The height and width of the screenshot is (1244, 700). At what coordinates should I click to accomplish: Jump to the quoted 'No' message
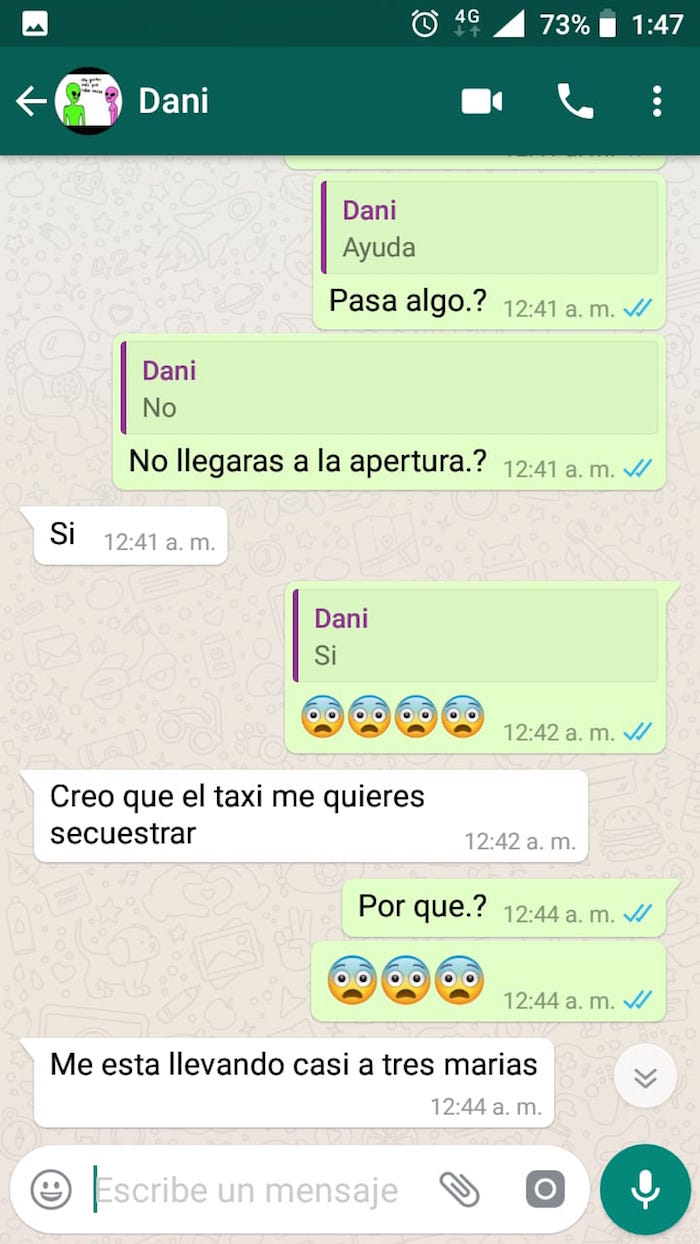click(390, 388)
